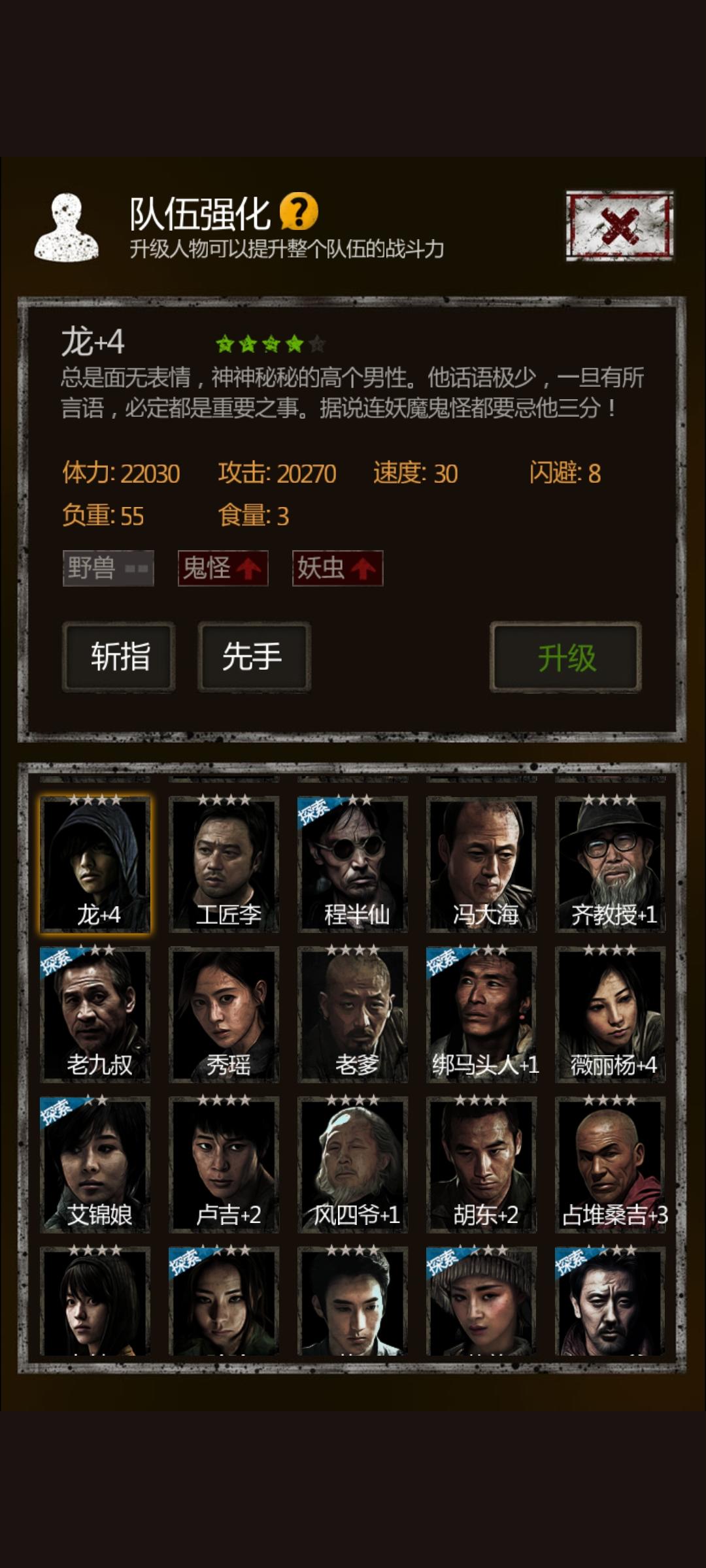Toggle the 鬼怪 attribute tag
Image resolution: width=706 pixels, height=1568 pixels.
pos(223,568)
